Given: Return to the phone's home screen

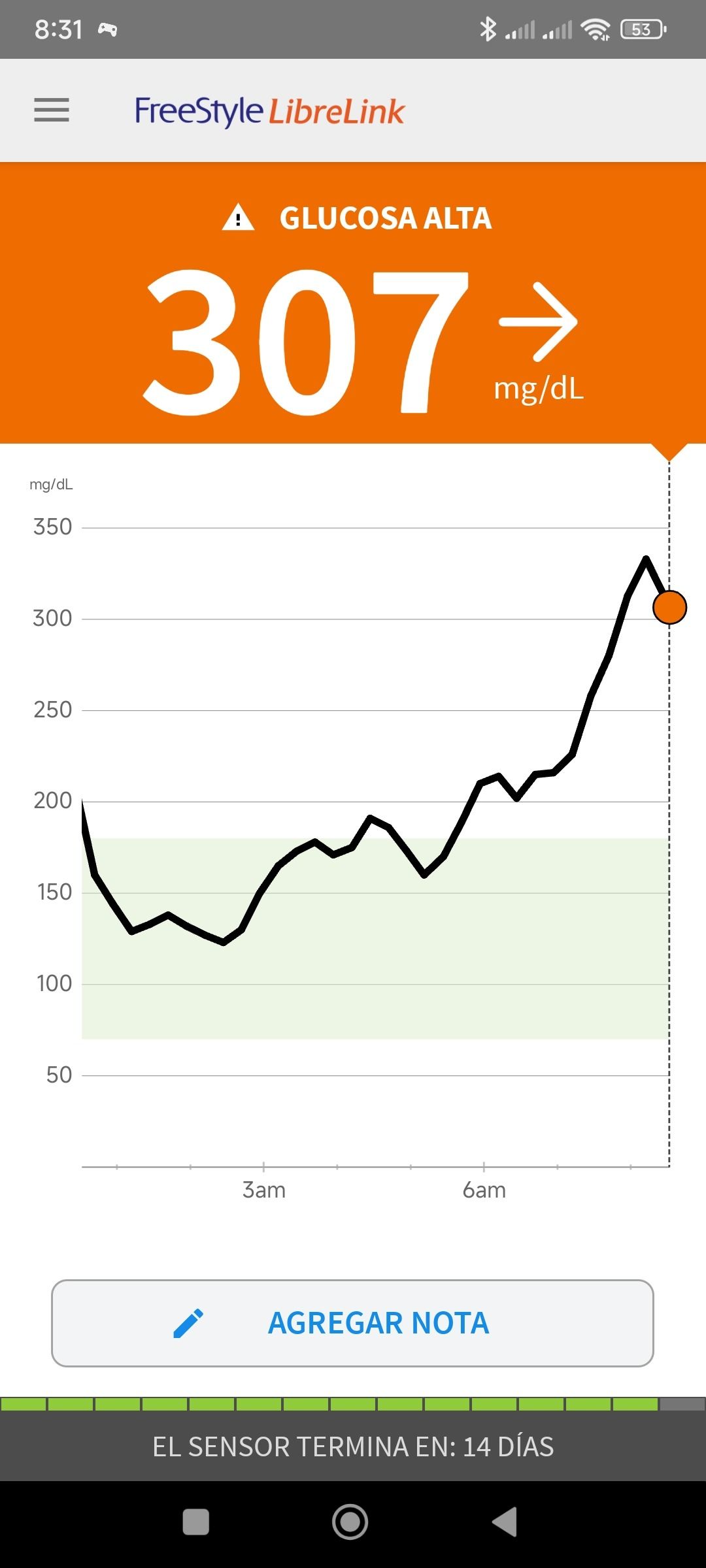Looking at the screenshot, I should click(350, 1522).
